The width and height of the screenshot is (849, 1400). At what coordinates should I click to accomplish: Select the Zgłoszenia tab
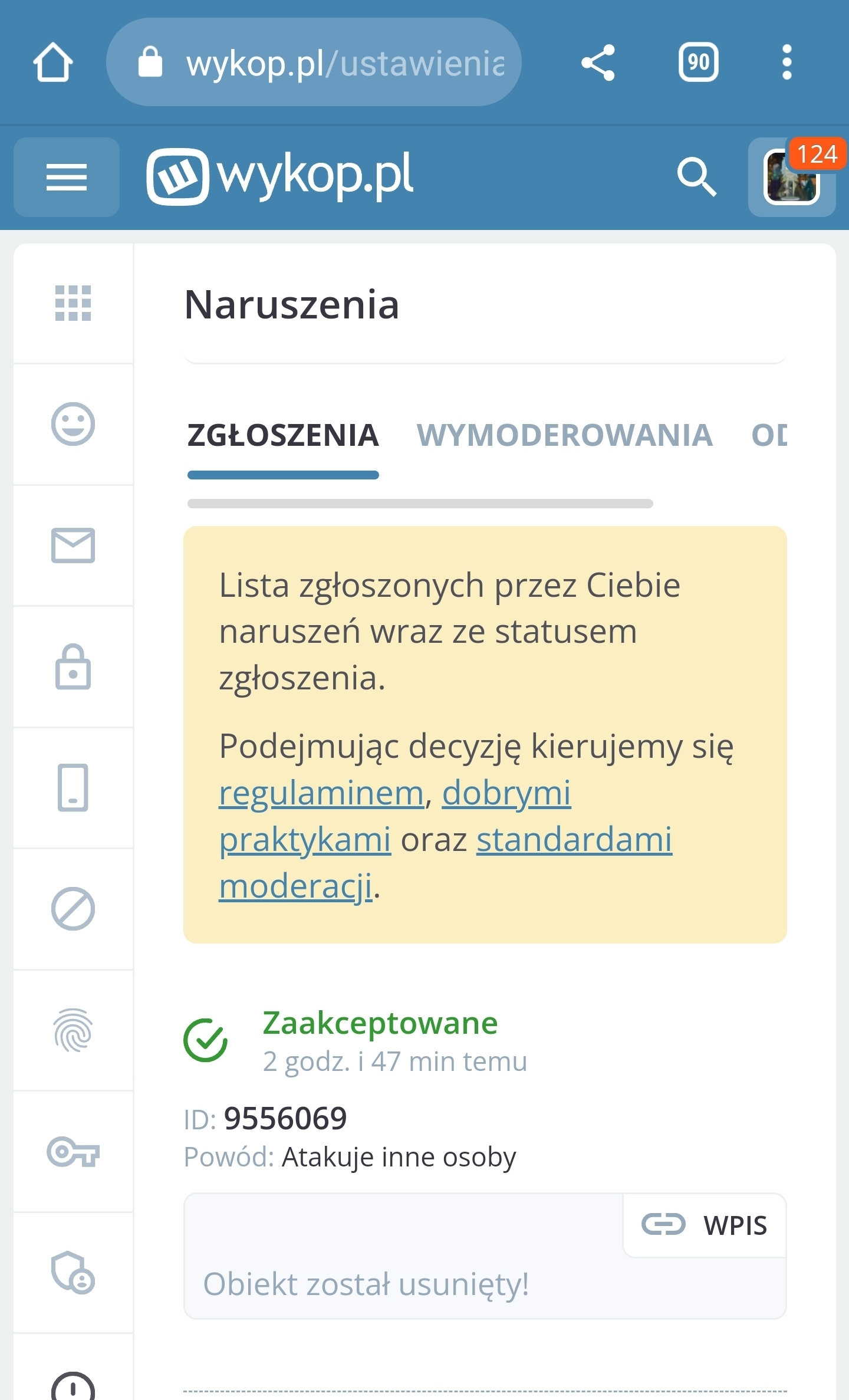click(283, 435)
